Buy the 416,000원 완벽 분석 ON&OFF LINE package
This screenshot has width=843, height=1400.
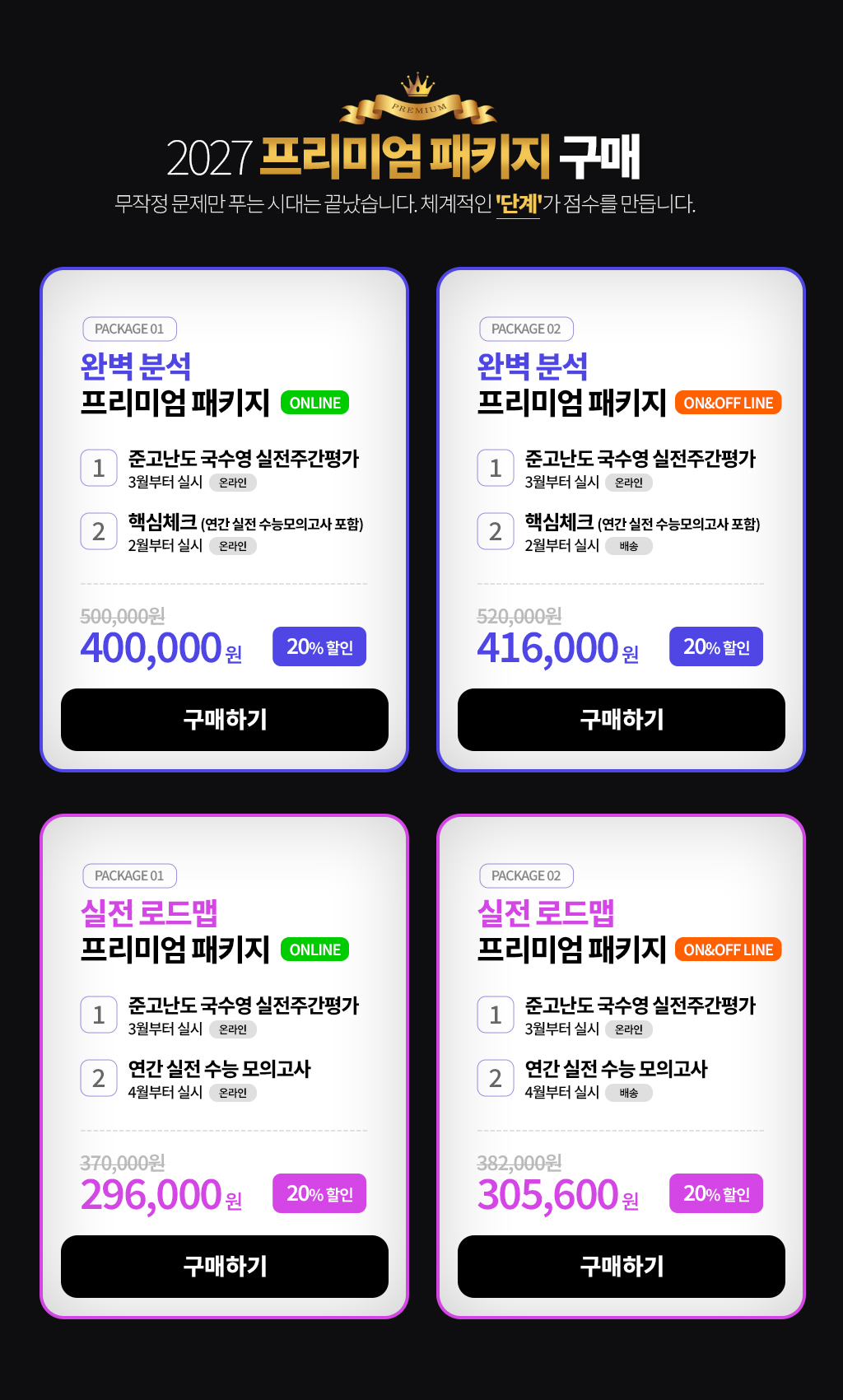621,720
